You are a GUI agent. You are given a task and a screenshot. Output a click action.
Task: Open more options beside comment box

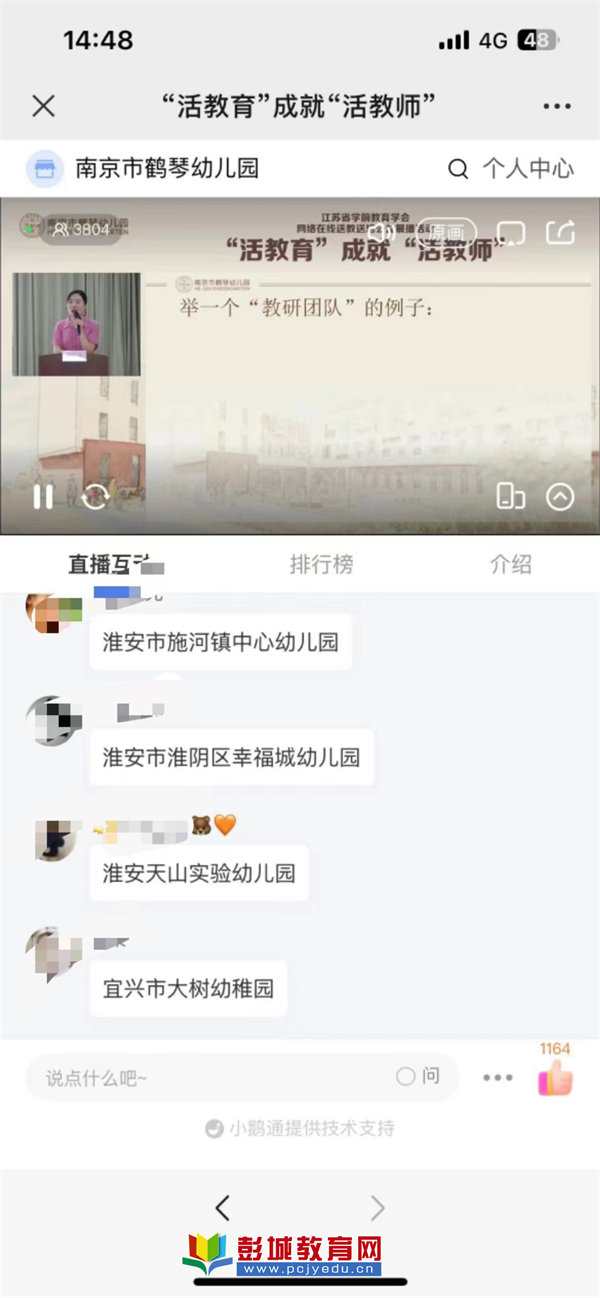497,1078
